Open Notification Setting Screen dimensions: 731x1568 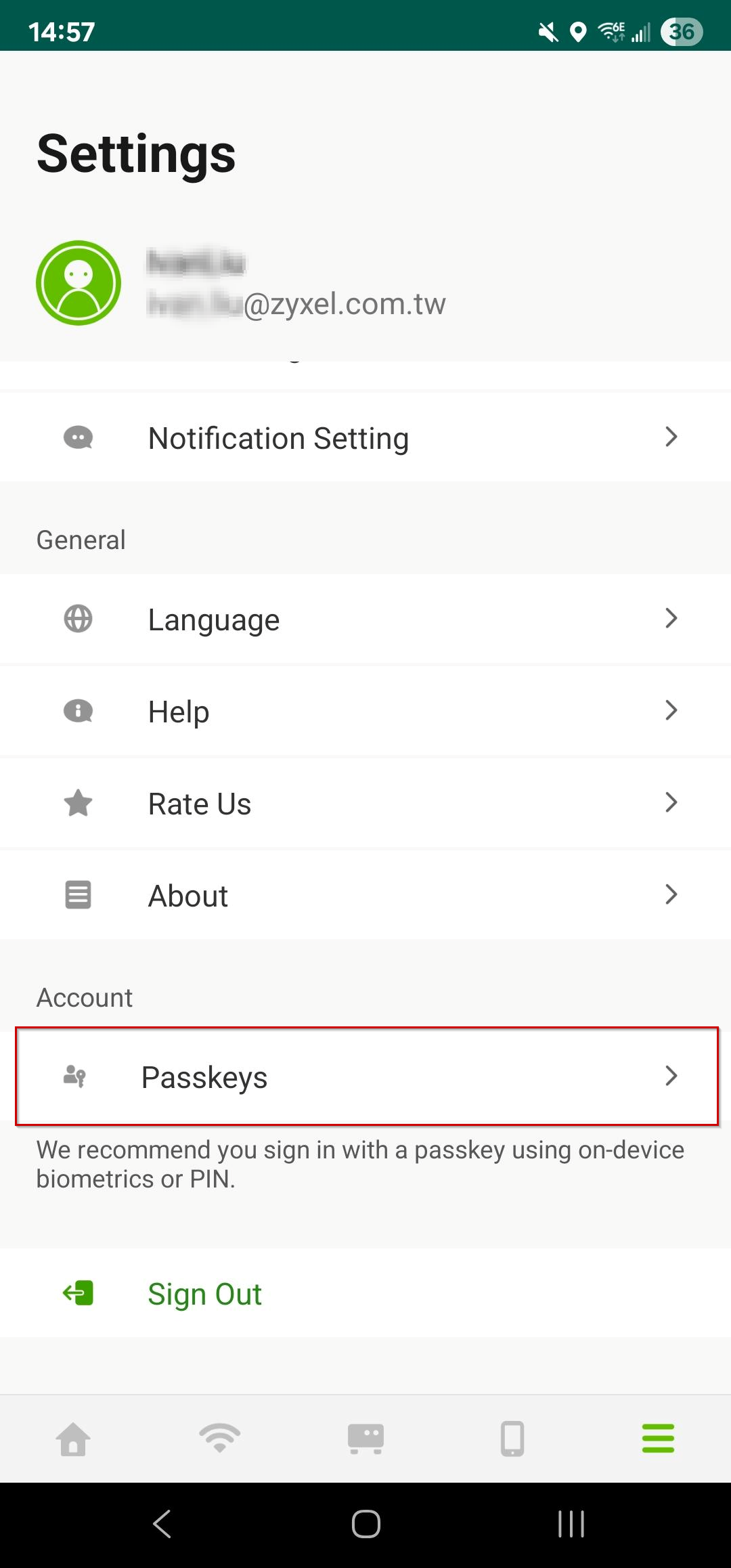tap(365, 437)
